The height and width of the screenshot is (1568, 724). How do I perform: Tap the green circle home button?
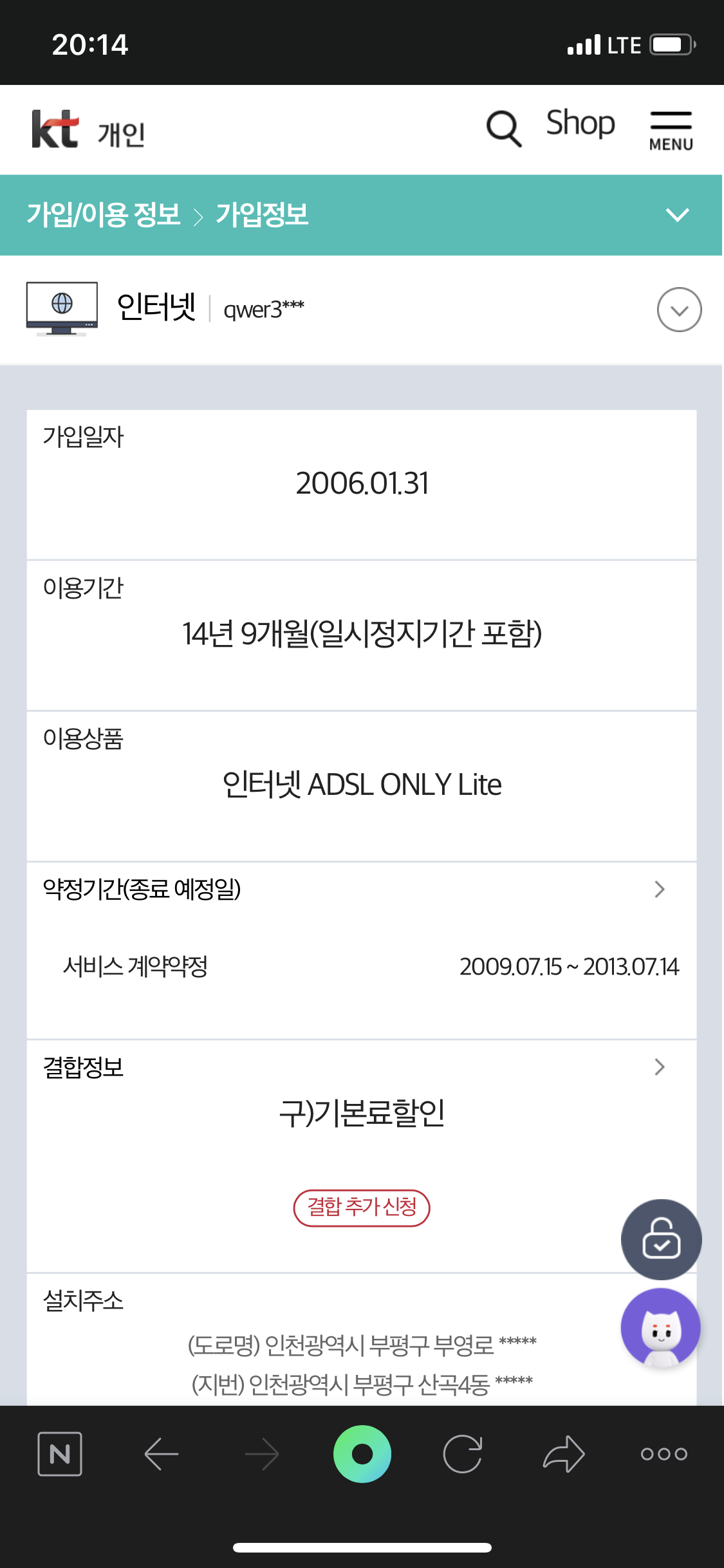coord(362,1454)
